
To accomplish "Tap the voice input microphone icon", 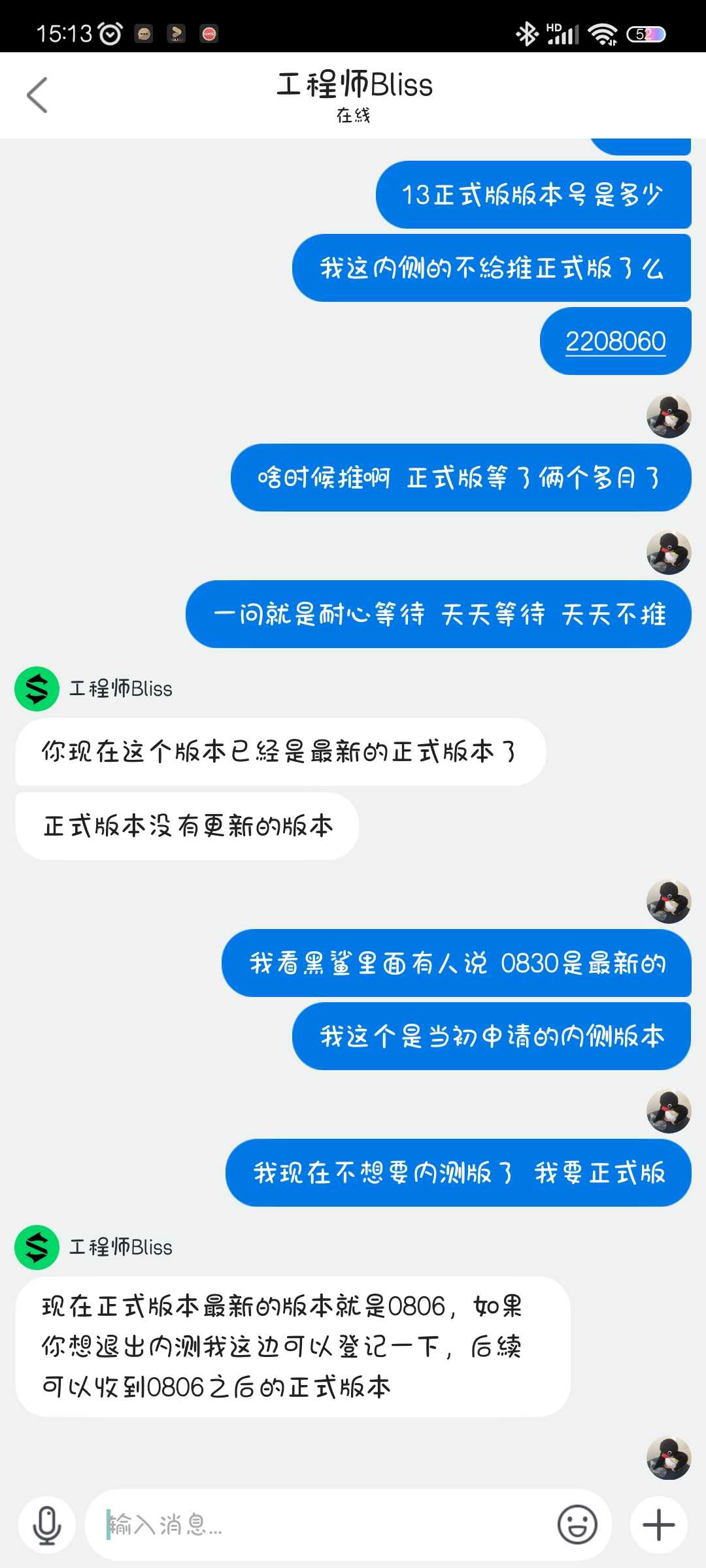I will [47, 1525].
